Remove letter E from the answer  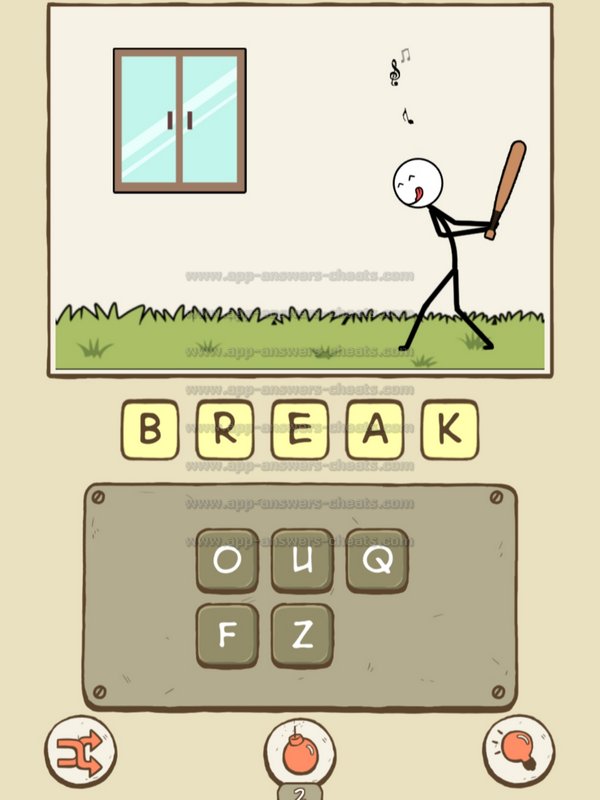pos(300,430)
